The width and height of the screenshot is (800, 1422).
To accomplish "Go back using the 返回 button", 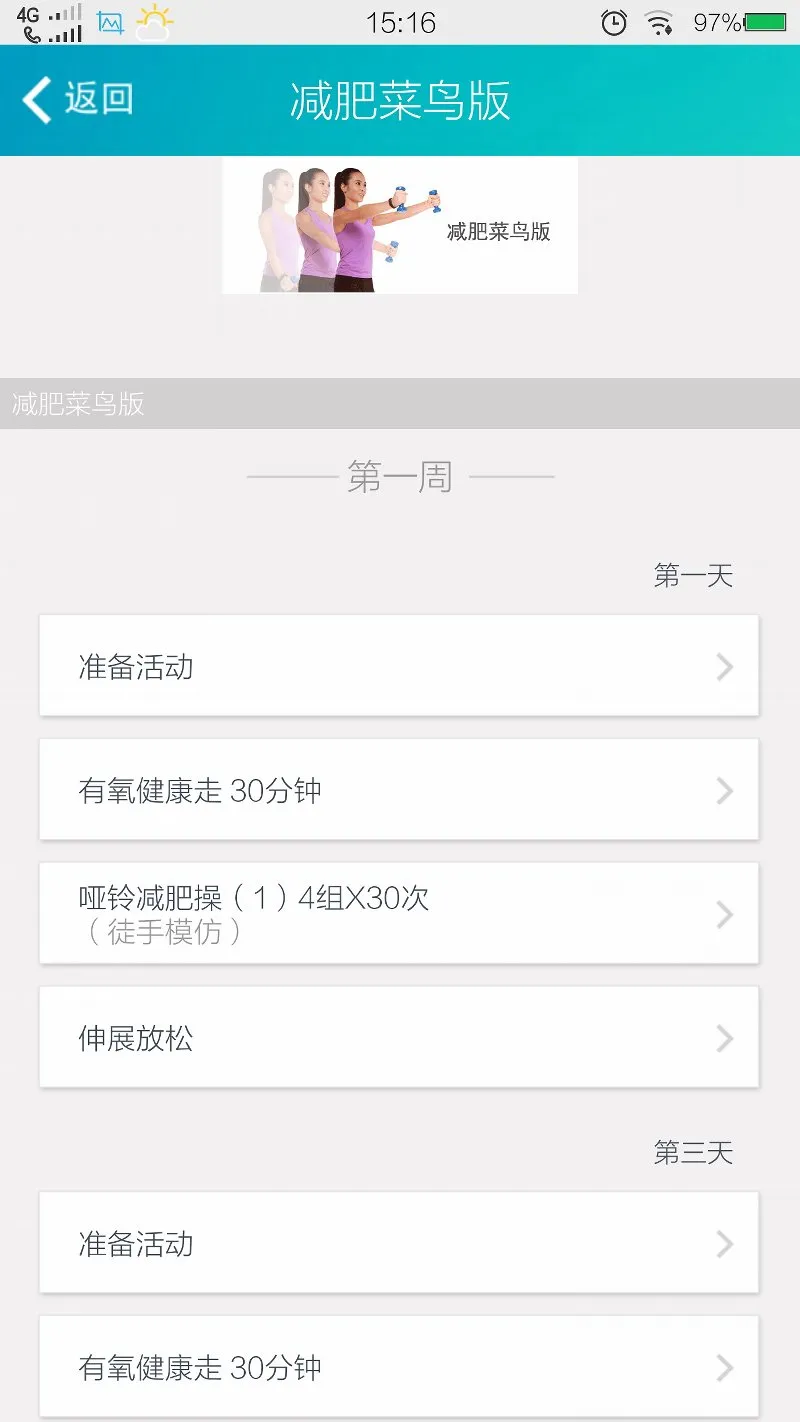I will (78, 100).
